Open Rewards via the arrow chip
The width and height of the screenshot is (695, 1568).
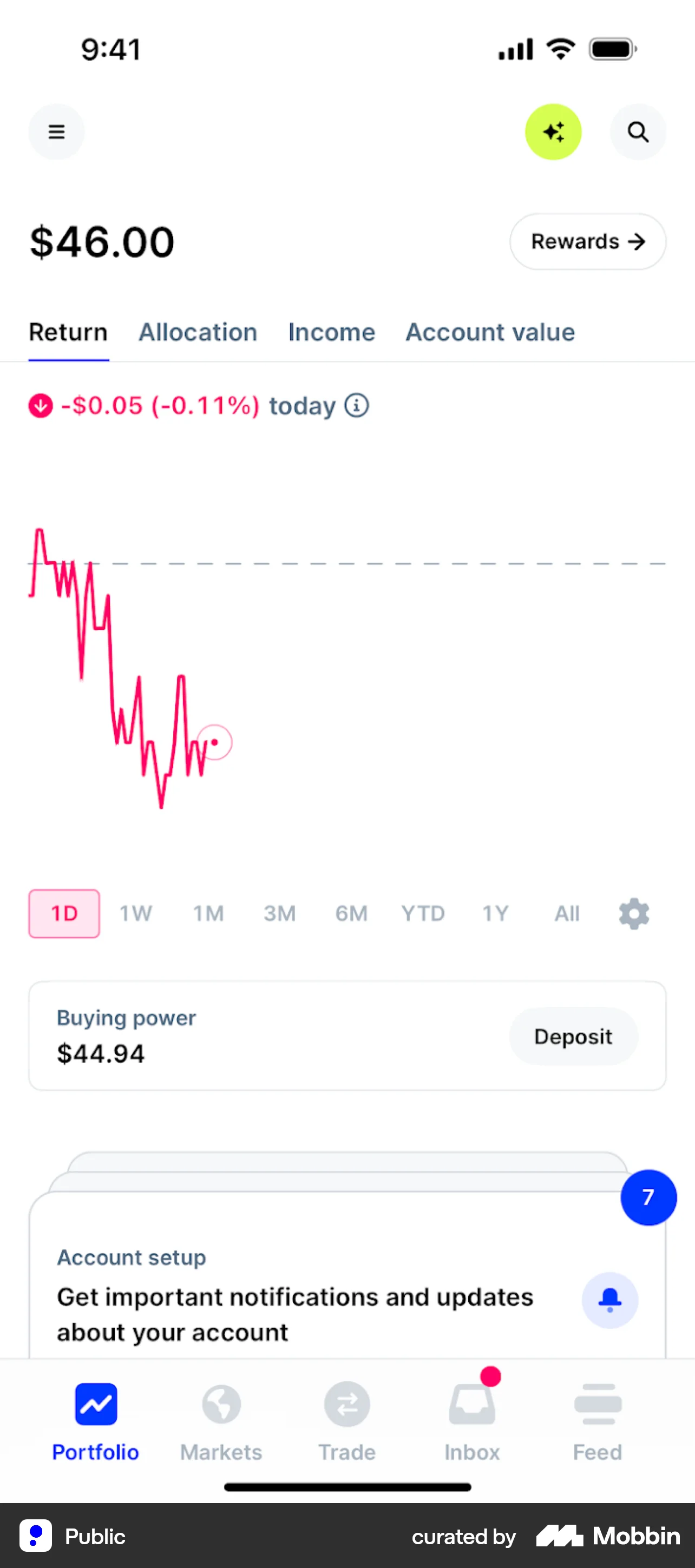tap(587, 241)
